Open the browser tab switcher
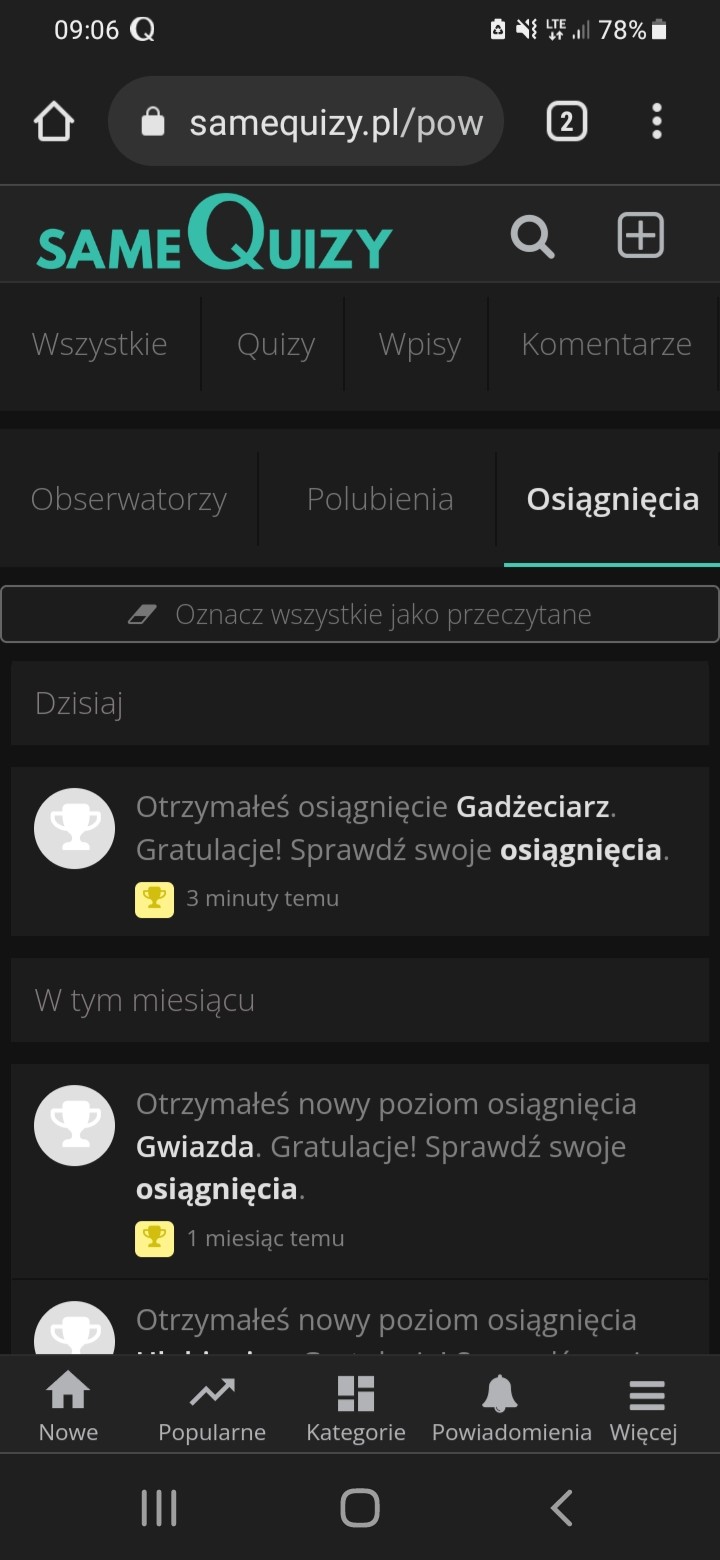 coord(566,122)
